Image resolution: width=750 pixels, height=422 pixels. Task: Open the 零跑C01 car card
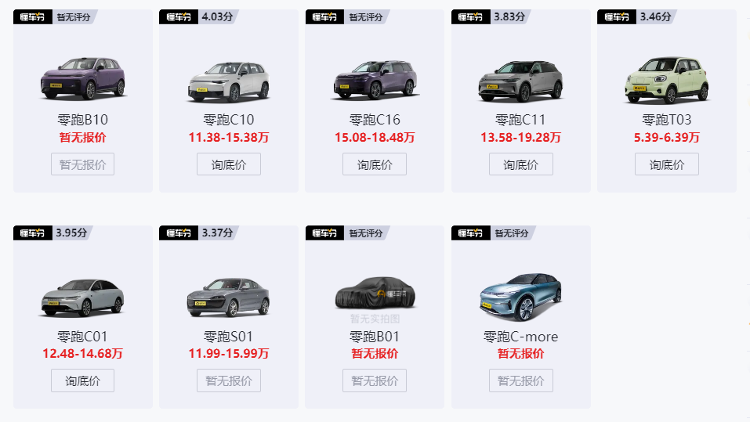pyautogui.click(x=83, y=296)
